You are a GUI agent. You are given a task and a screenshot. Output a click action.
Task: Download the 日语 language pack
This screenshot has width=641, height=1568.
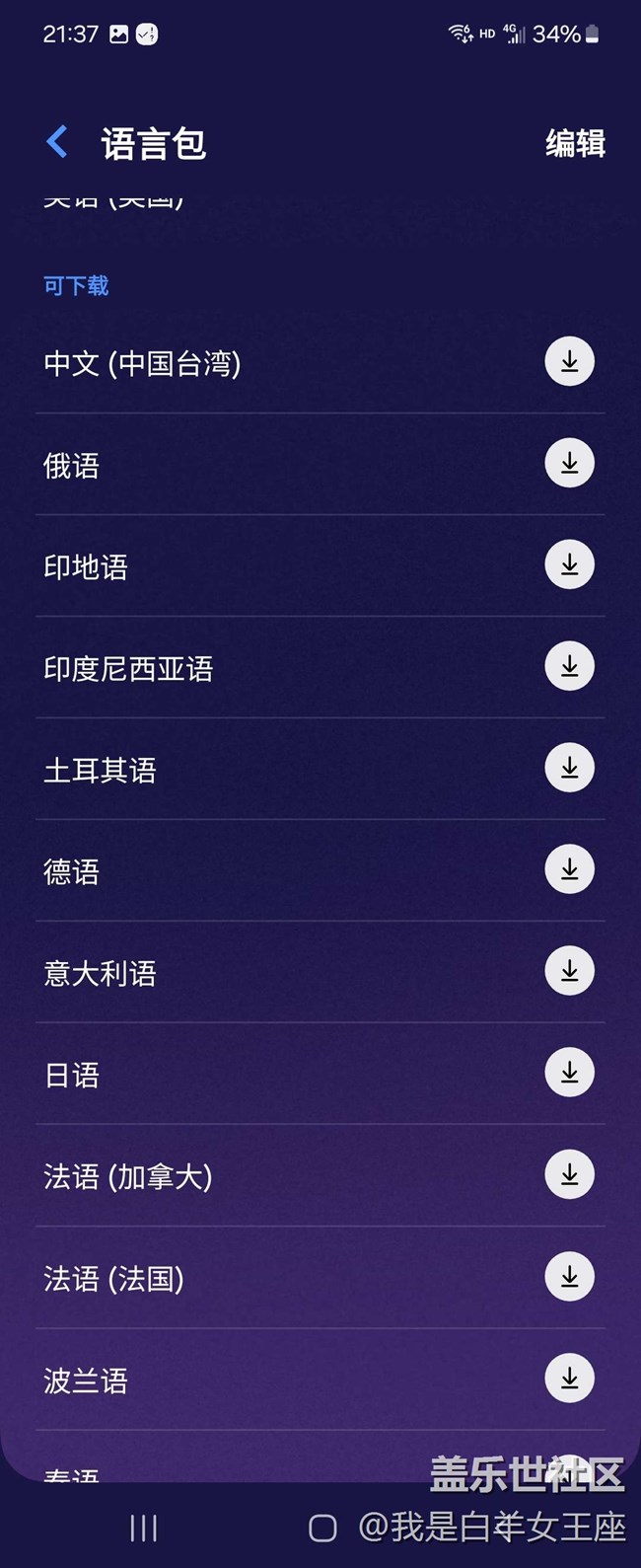pyautogui.click(x=570, y=1074)
